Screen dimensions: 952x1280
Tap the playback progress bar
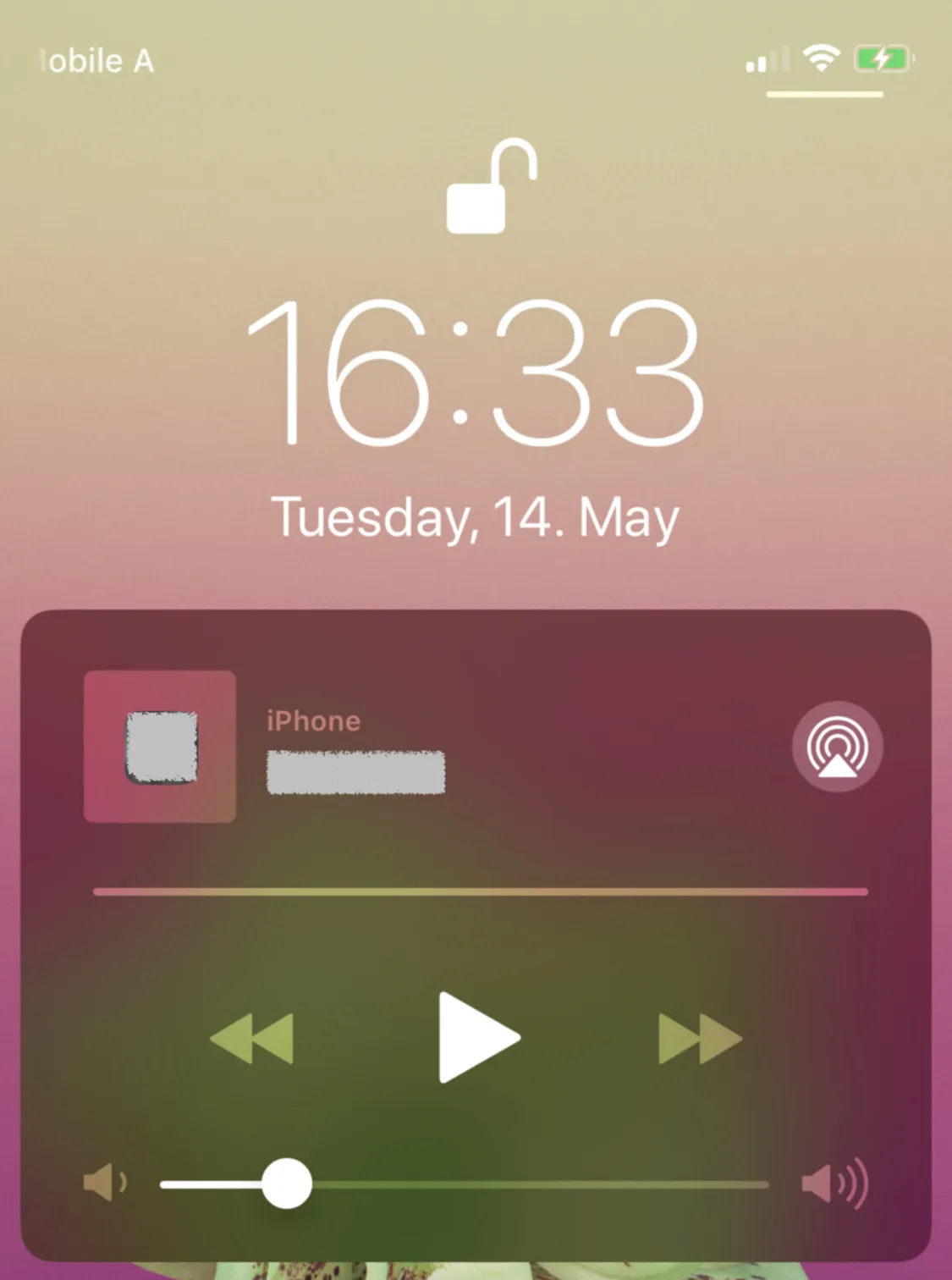(480, 891)
